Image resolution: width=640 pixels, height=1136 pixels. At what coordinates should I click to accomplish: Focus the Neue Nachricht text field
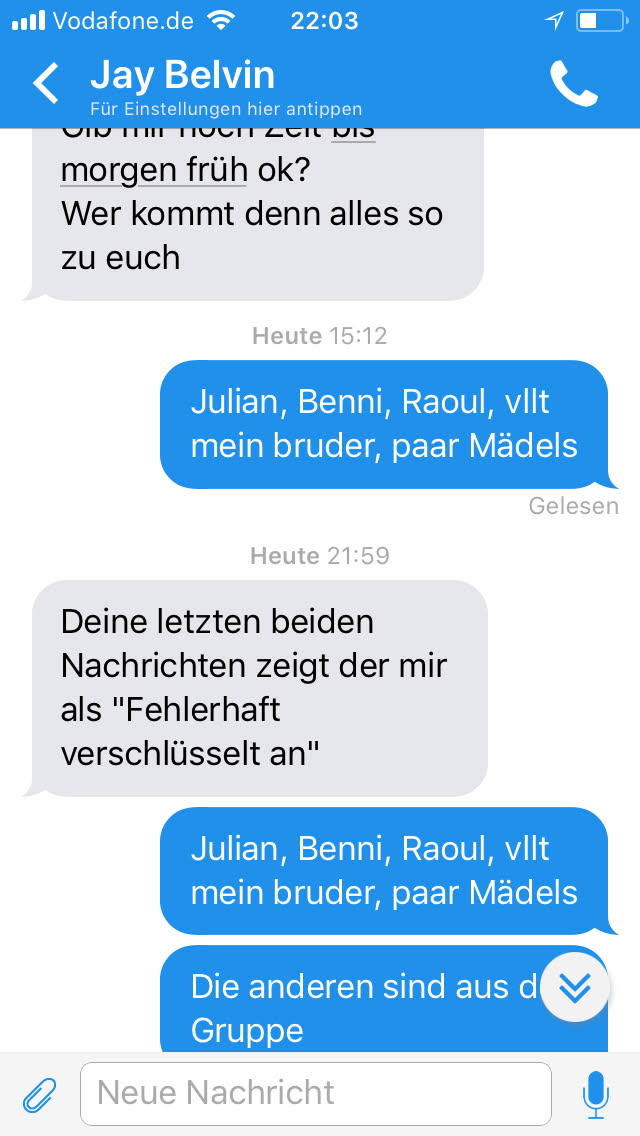click(315, 1093)
